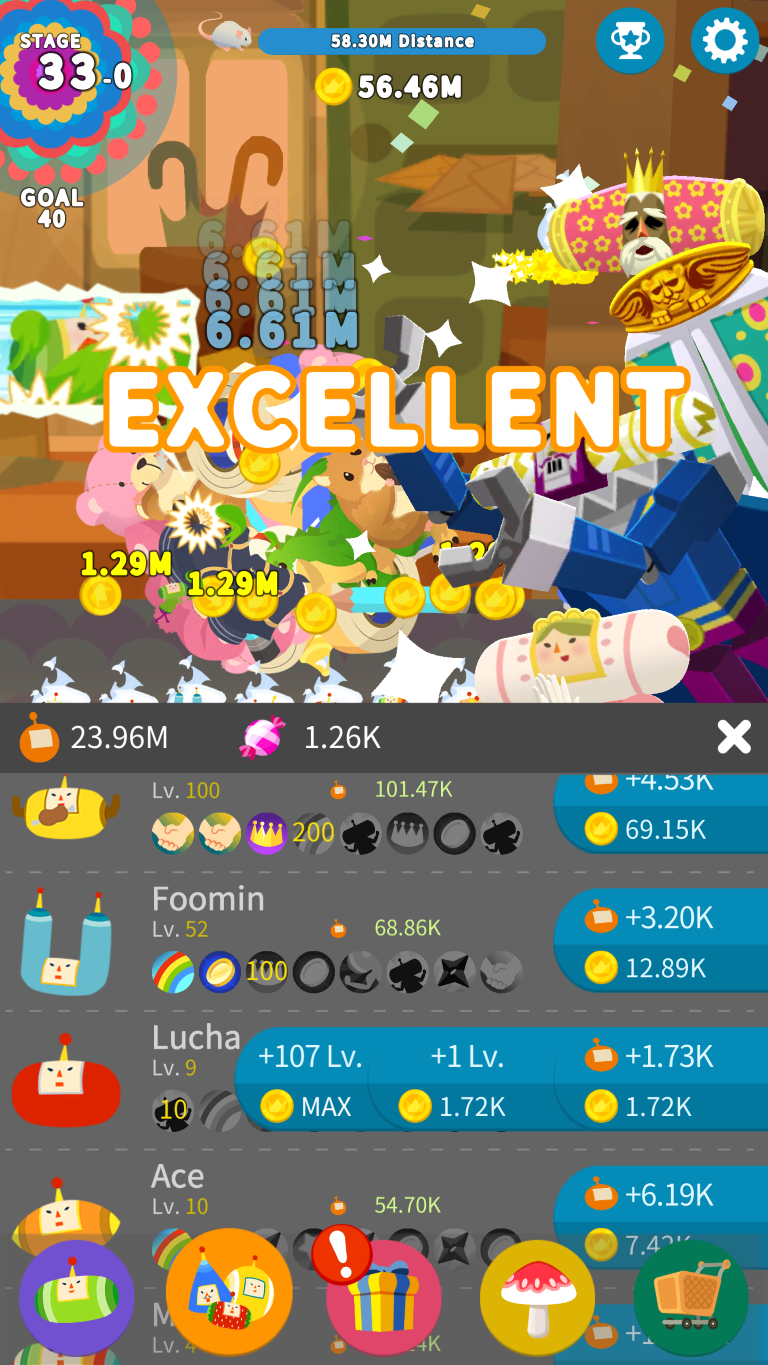The width and height of the screenshot is (768, 1365).
Task: Open the trophy achievements button
Action: tap(630, 41)
